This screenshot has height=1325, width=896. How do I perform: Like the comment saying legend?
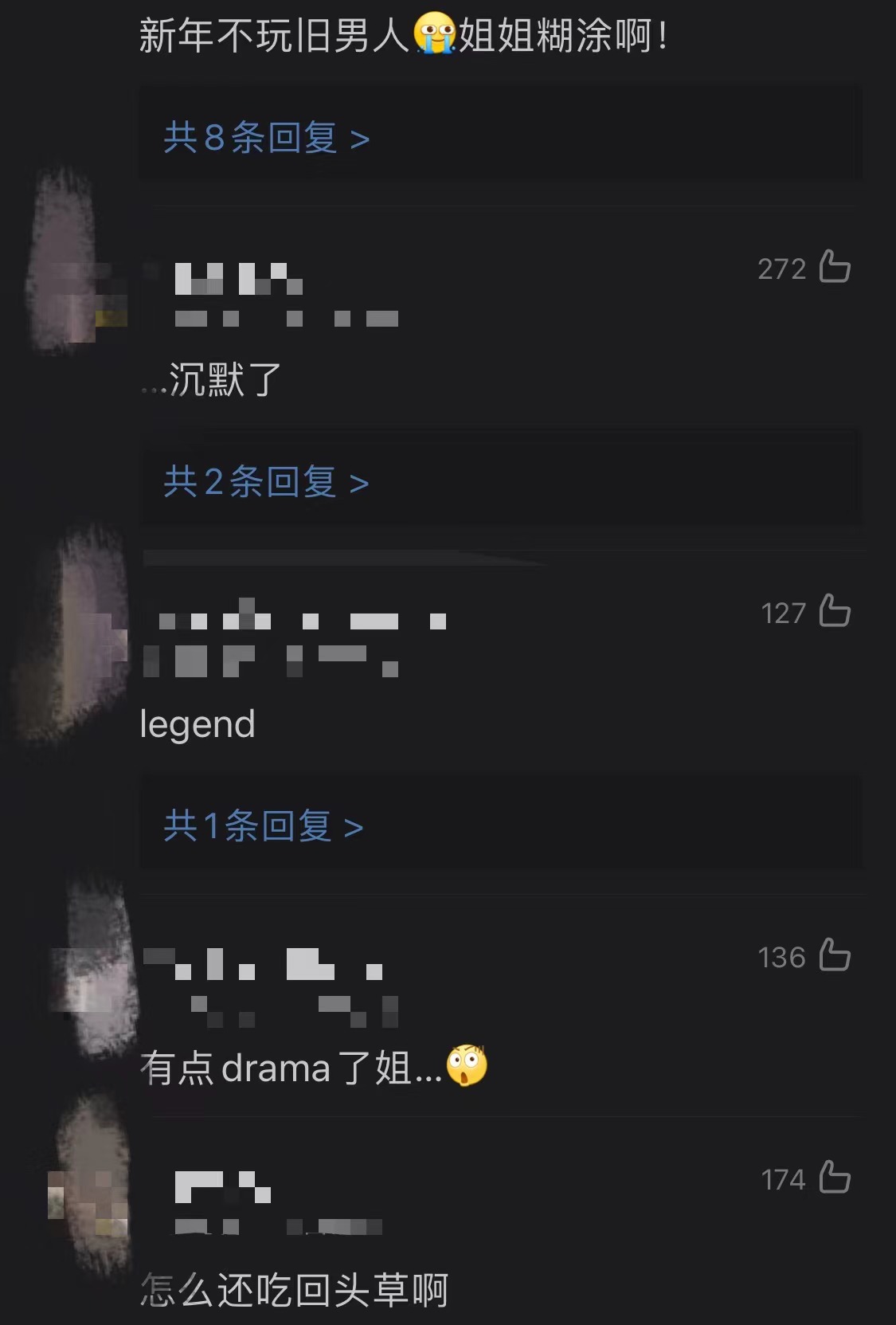click(x=835, y=612)
